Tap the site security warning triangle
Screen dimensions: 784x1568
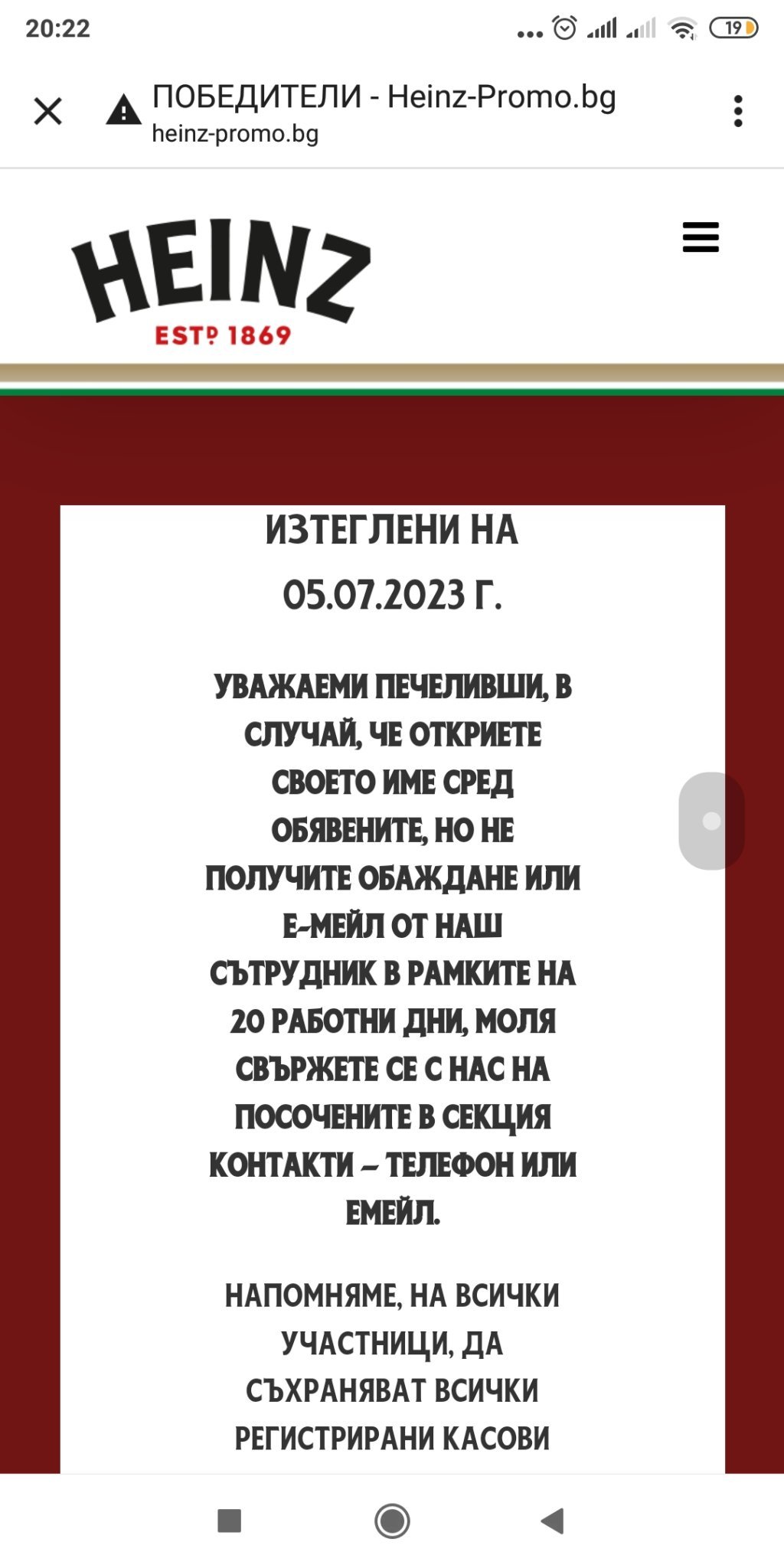click(123, 109)
